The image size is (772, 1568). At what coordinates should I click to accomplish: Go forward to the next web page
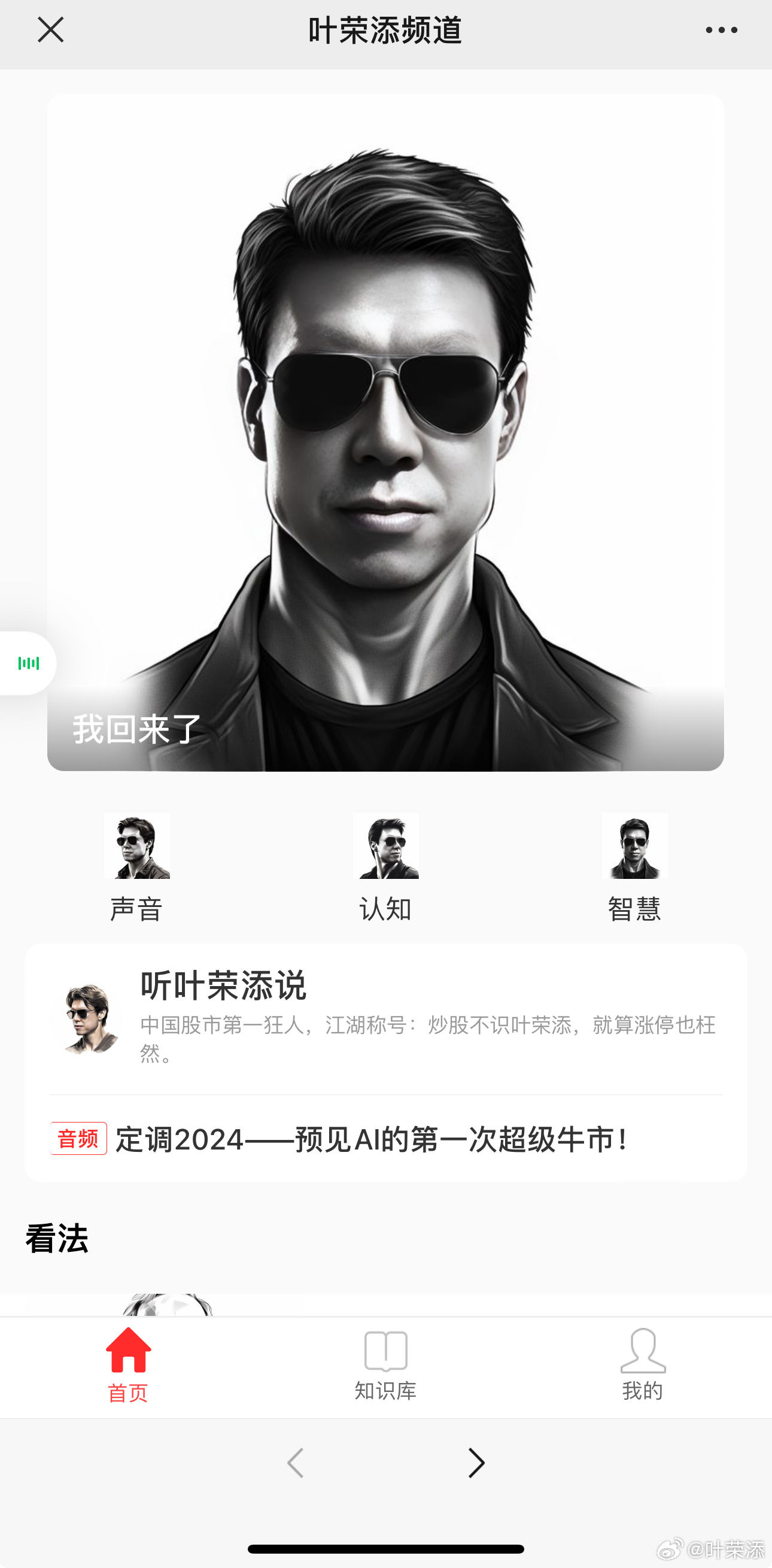[x=476, y=1463]
